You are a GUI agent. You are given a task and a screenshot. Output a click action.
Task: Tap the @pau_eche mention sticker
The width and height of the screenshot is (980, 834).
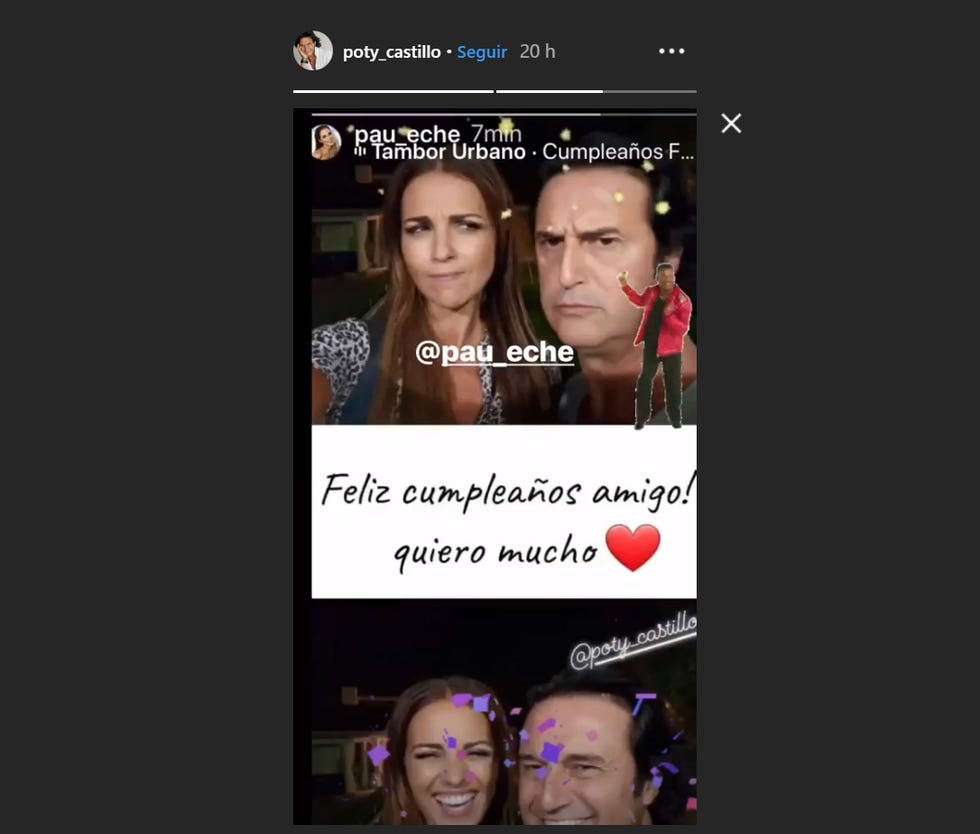tap(495, 352)
